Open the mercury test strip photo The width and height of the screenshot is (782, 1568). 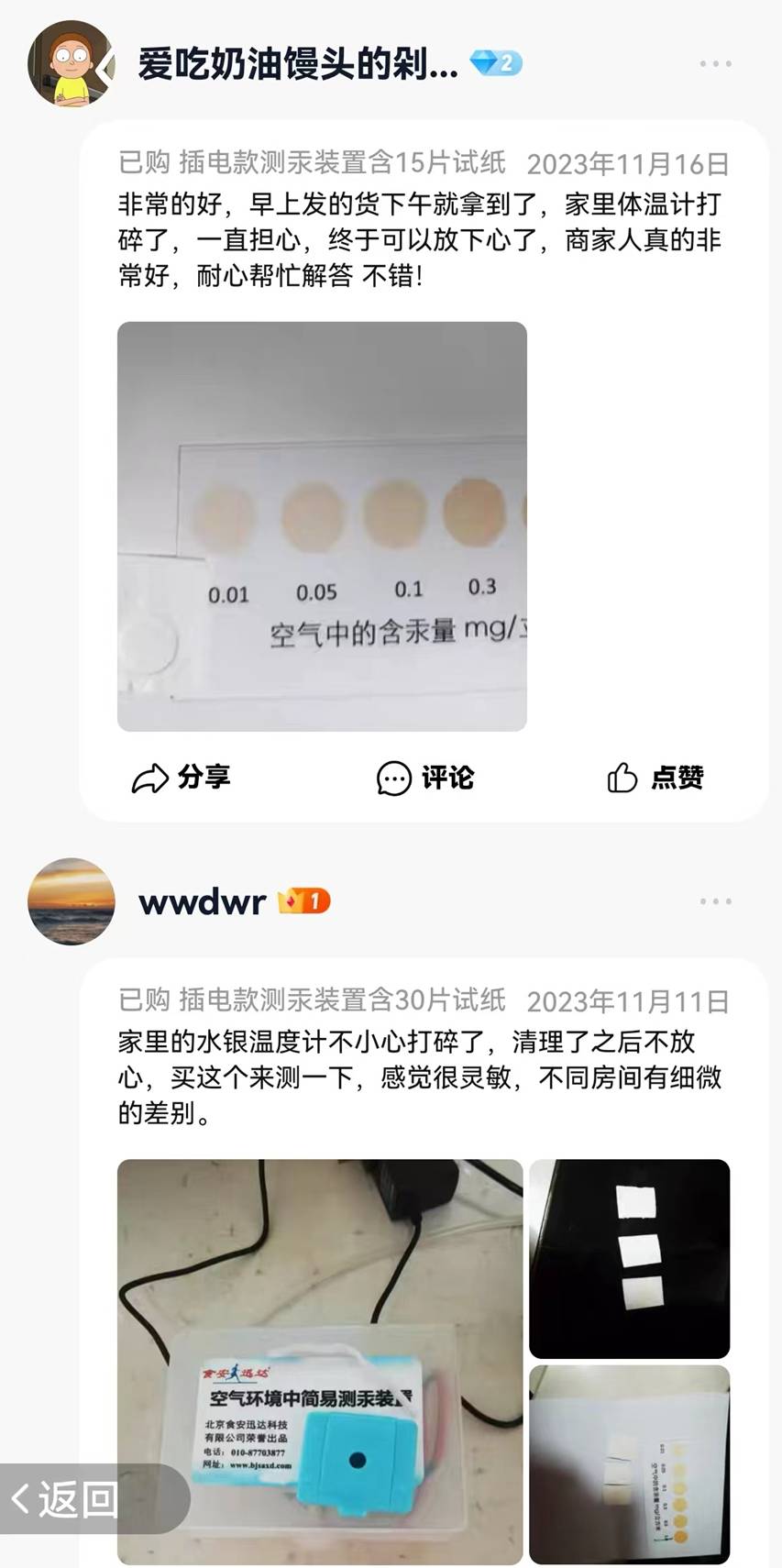[x=322, y=526]
